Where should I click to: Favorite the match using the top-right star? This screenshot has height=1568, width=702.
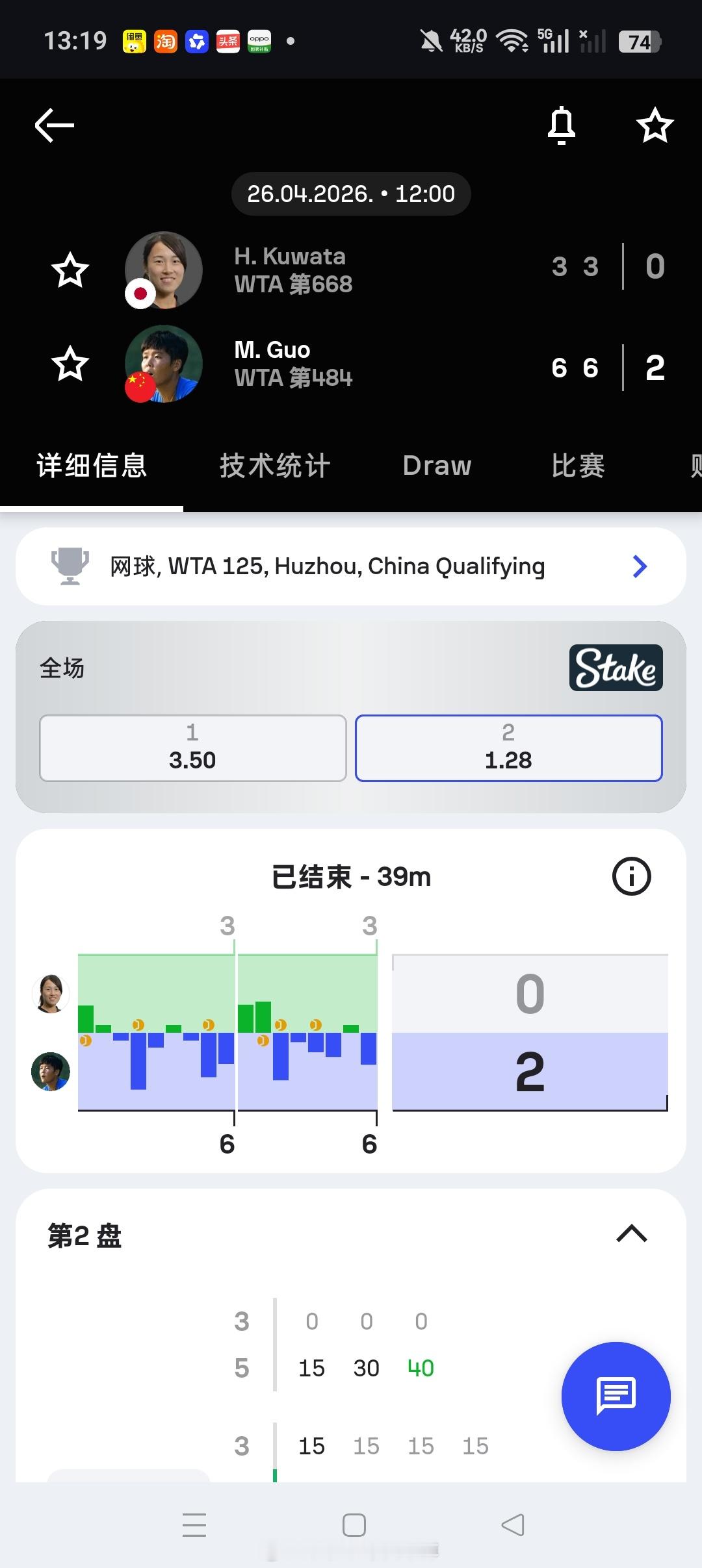point(654,125)
